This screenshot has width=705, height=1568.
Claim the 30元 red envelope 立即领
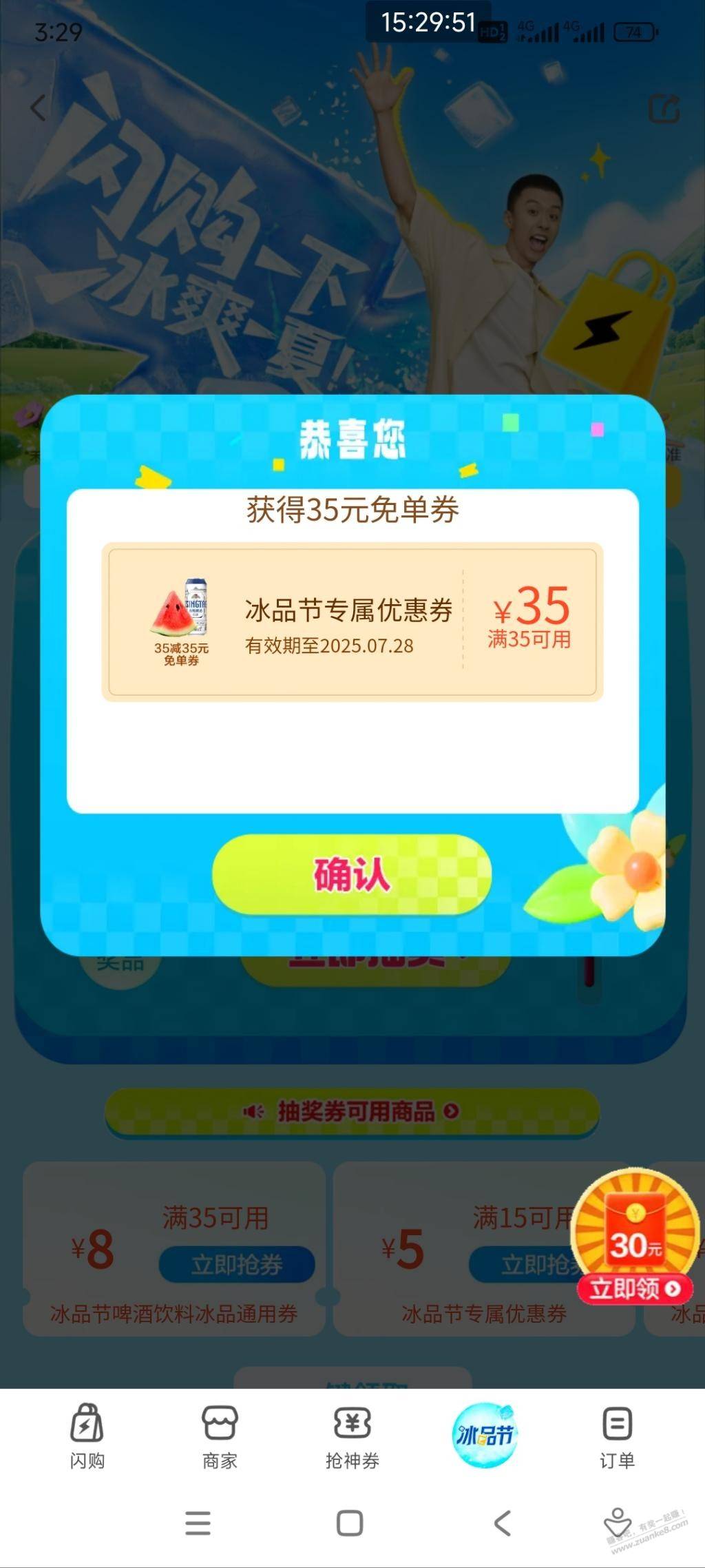pyautogui.click(x=635, y=1288)
